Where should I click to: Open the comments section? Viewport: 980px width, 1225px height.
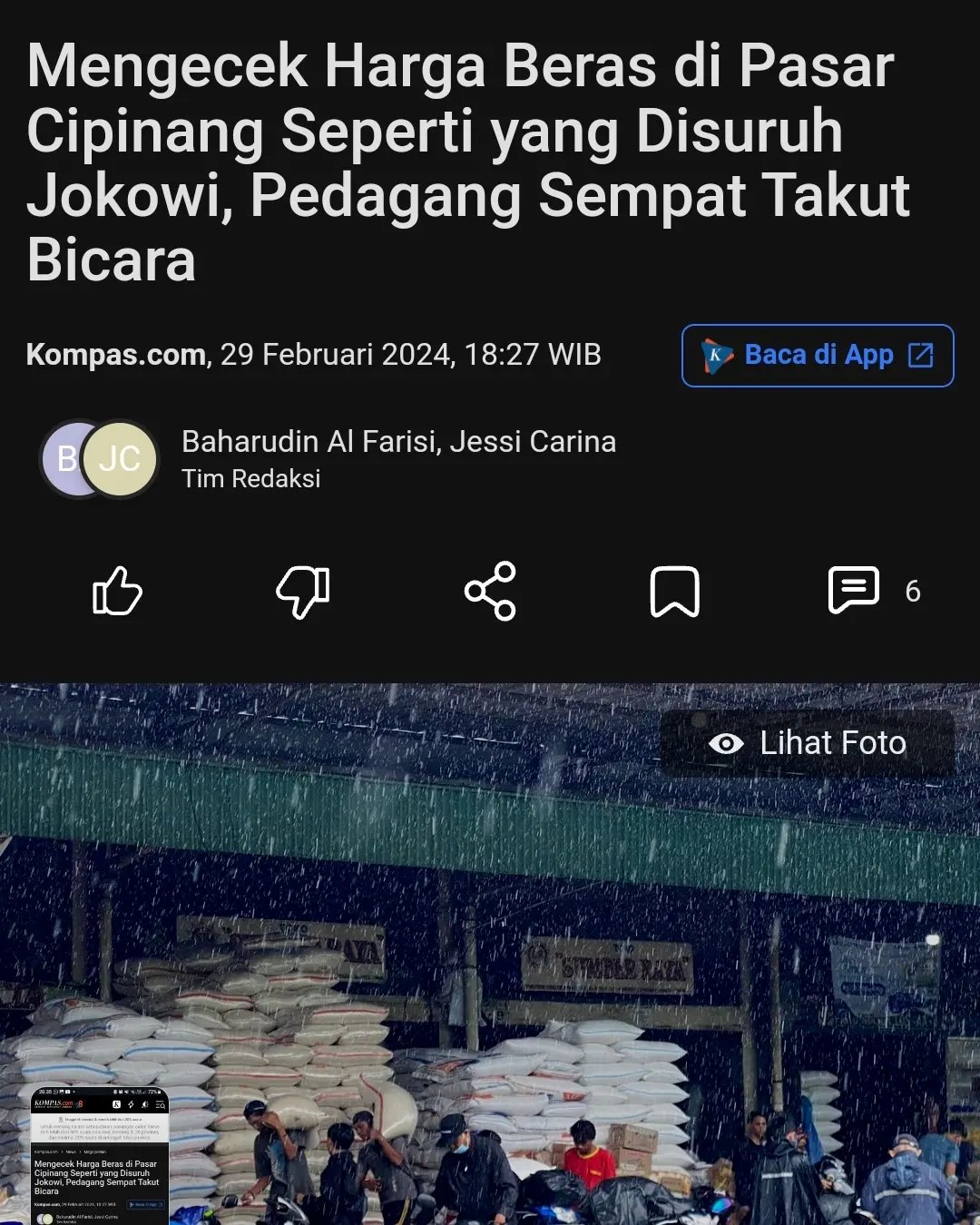[x=855, y=591]
